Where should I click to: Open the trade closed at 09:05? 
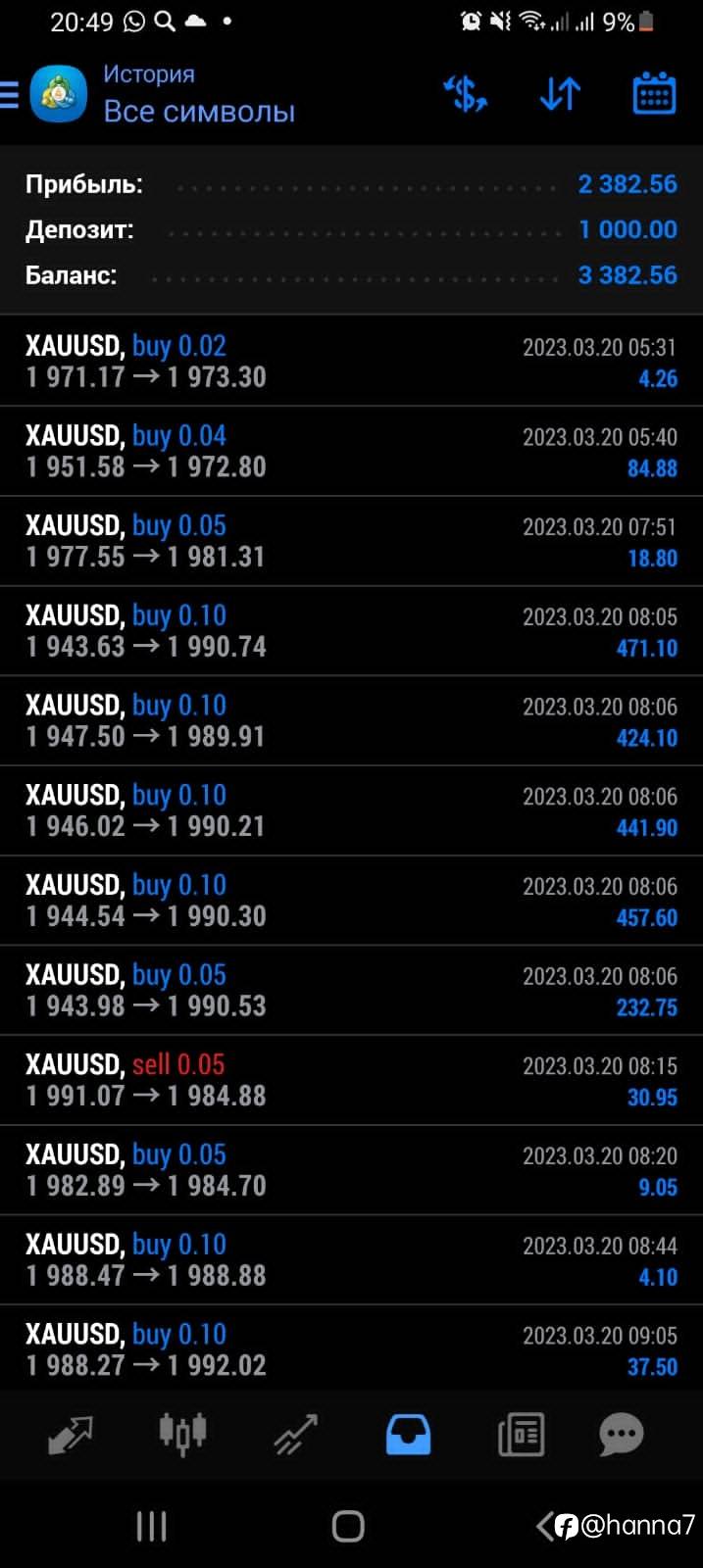(351, 1348)
